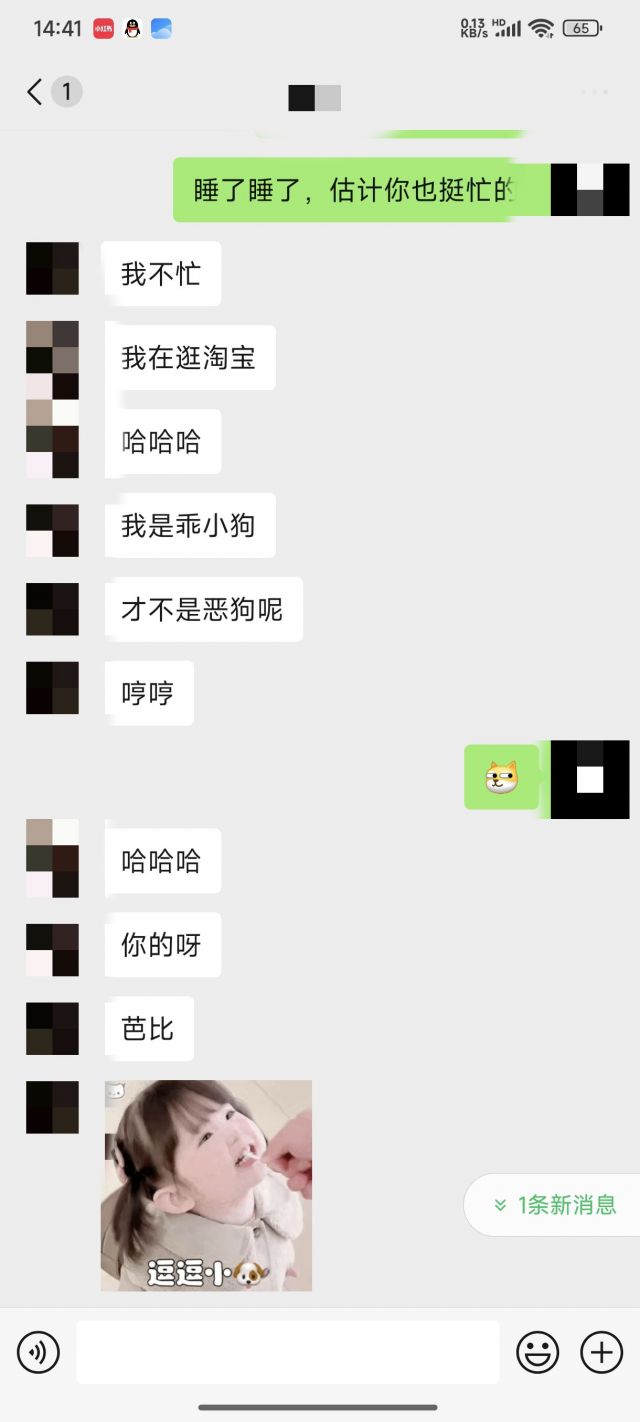Go back to the chat list

coord(35,93)
